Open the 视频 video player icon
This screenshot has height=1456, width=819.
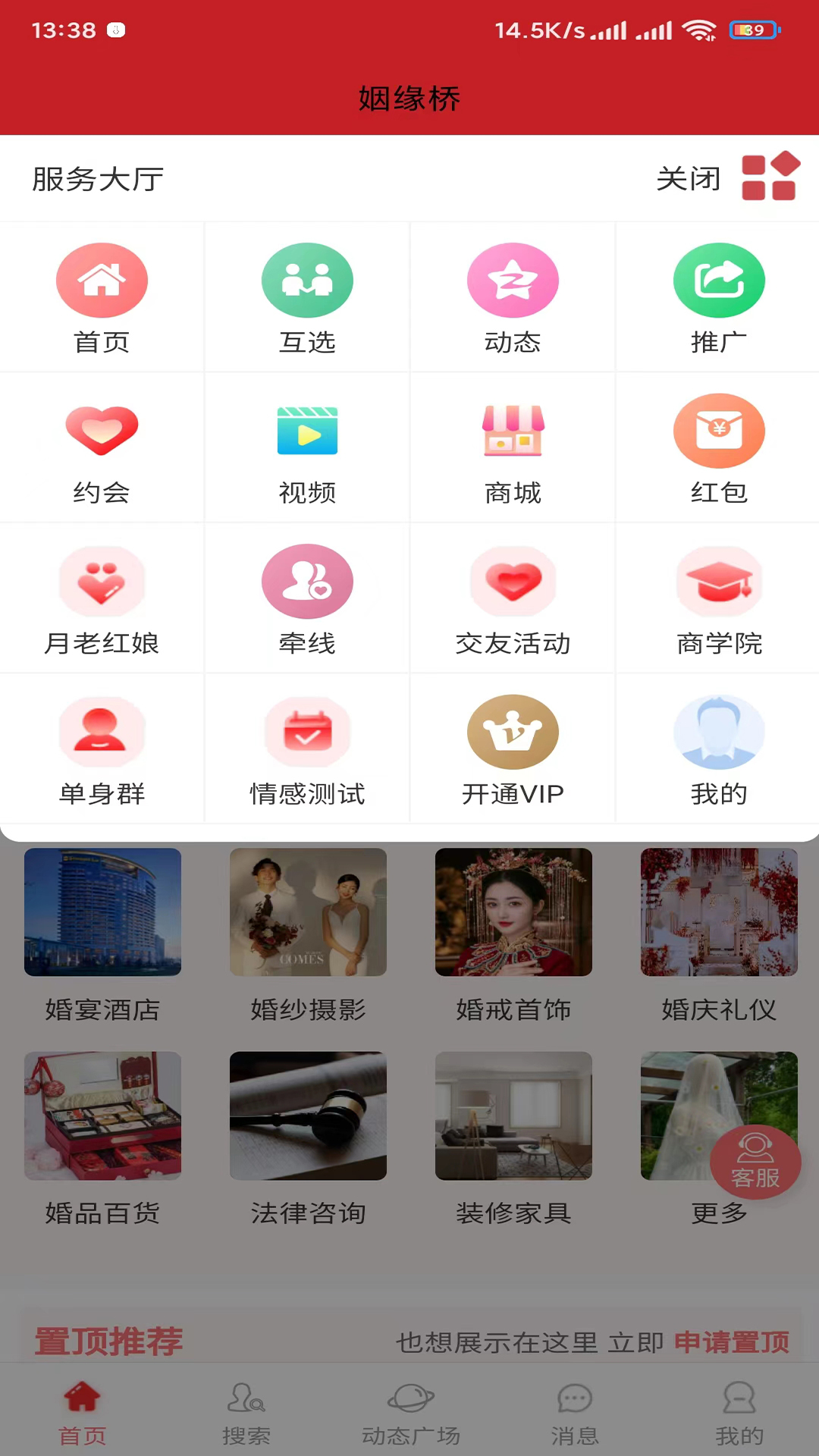pos(307,431)
